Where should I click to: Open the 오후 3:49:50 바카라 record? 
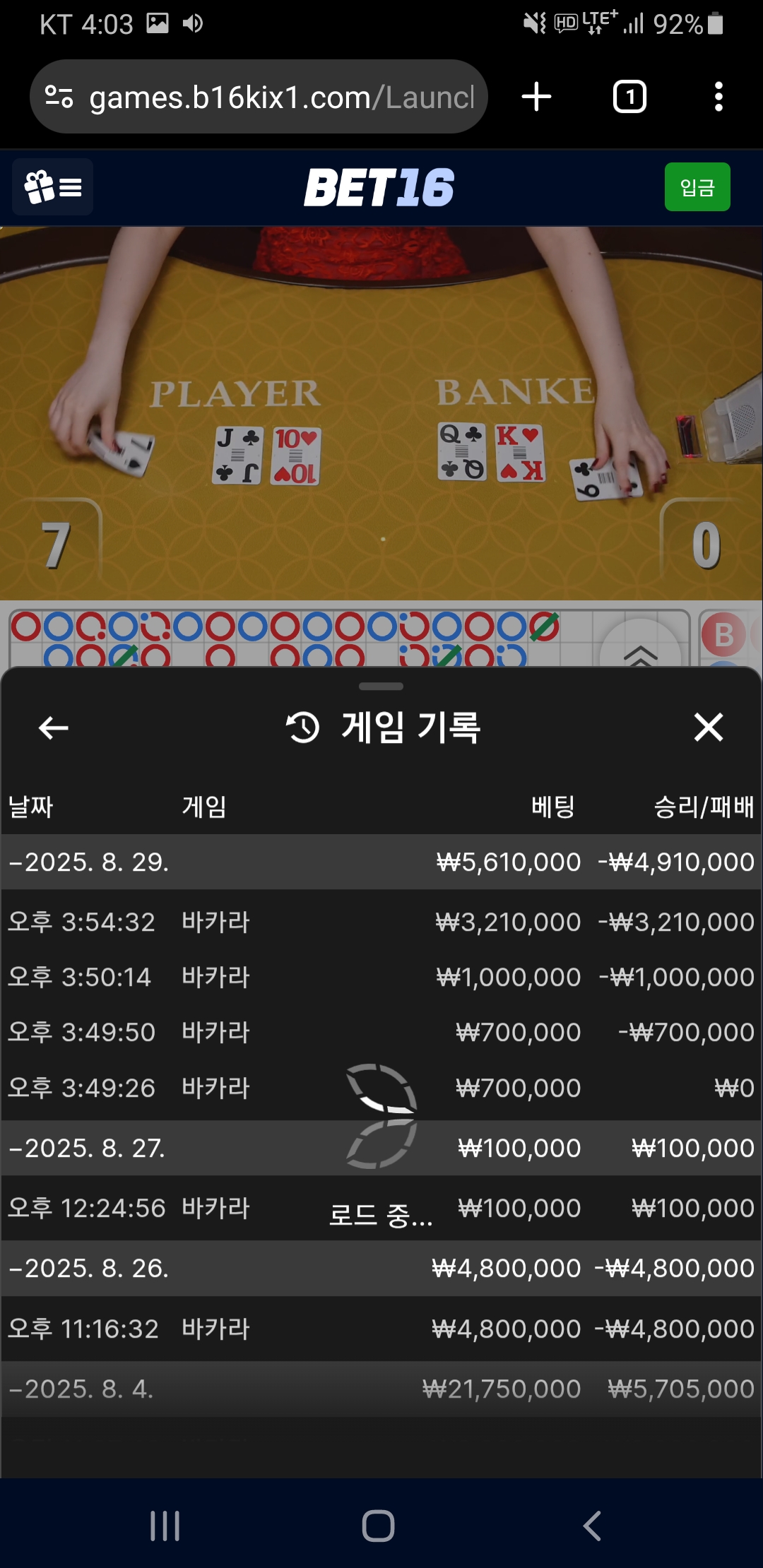click(381, 1033)
